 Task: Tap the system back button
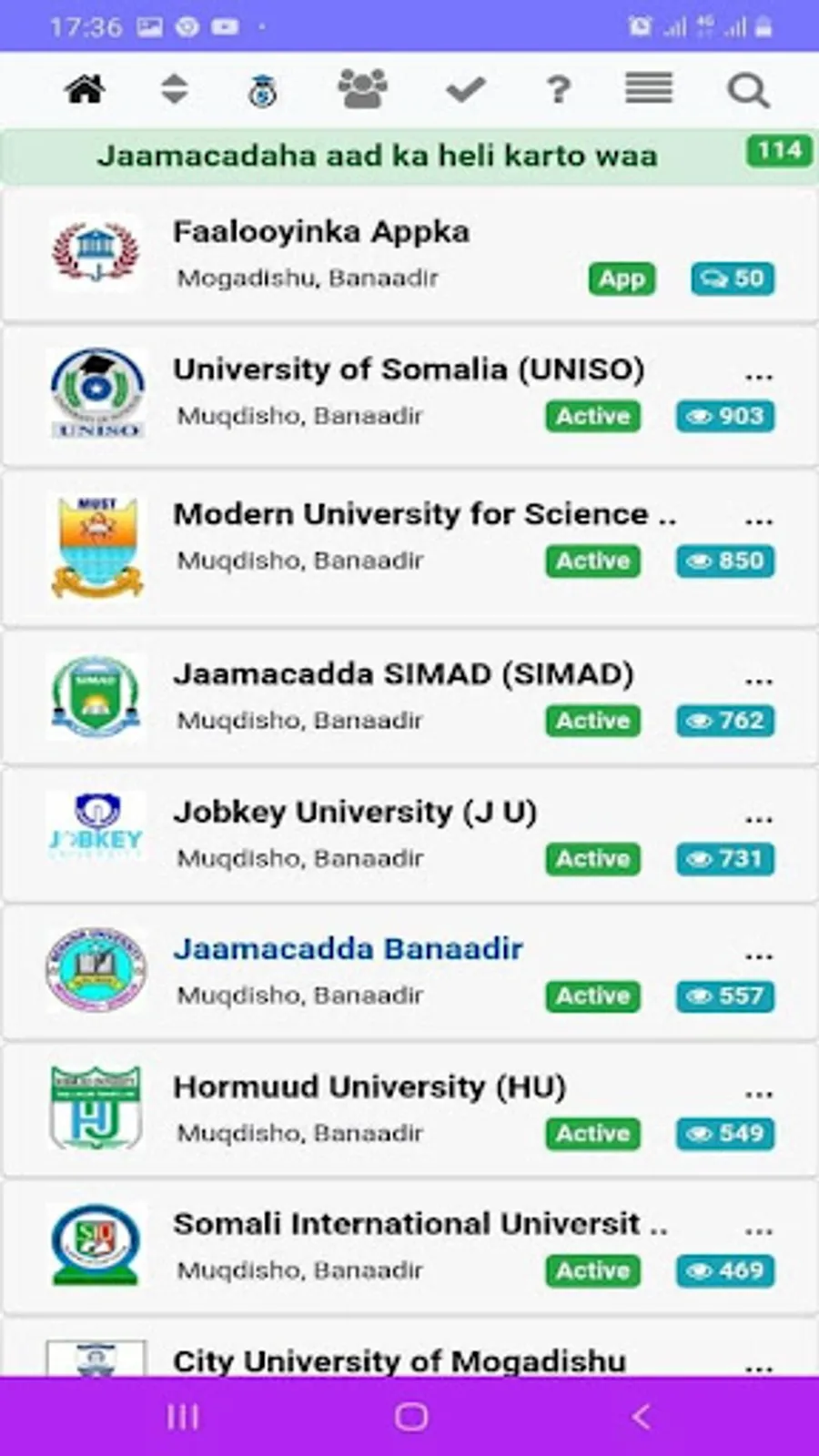pos(642,1416)
